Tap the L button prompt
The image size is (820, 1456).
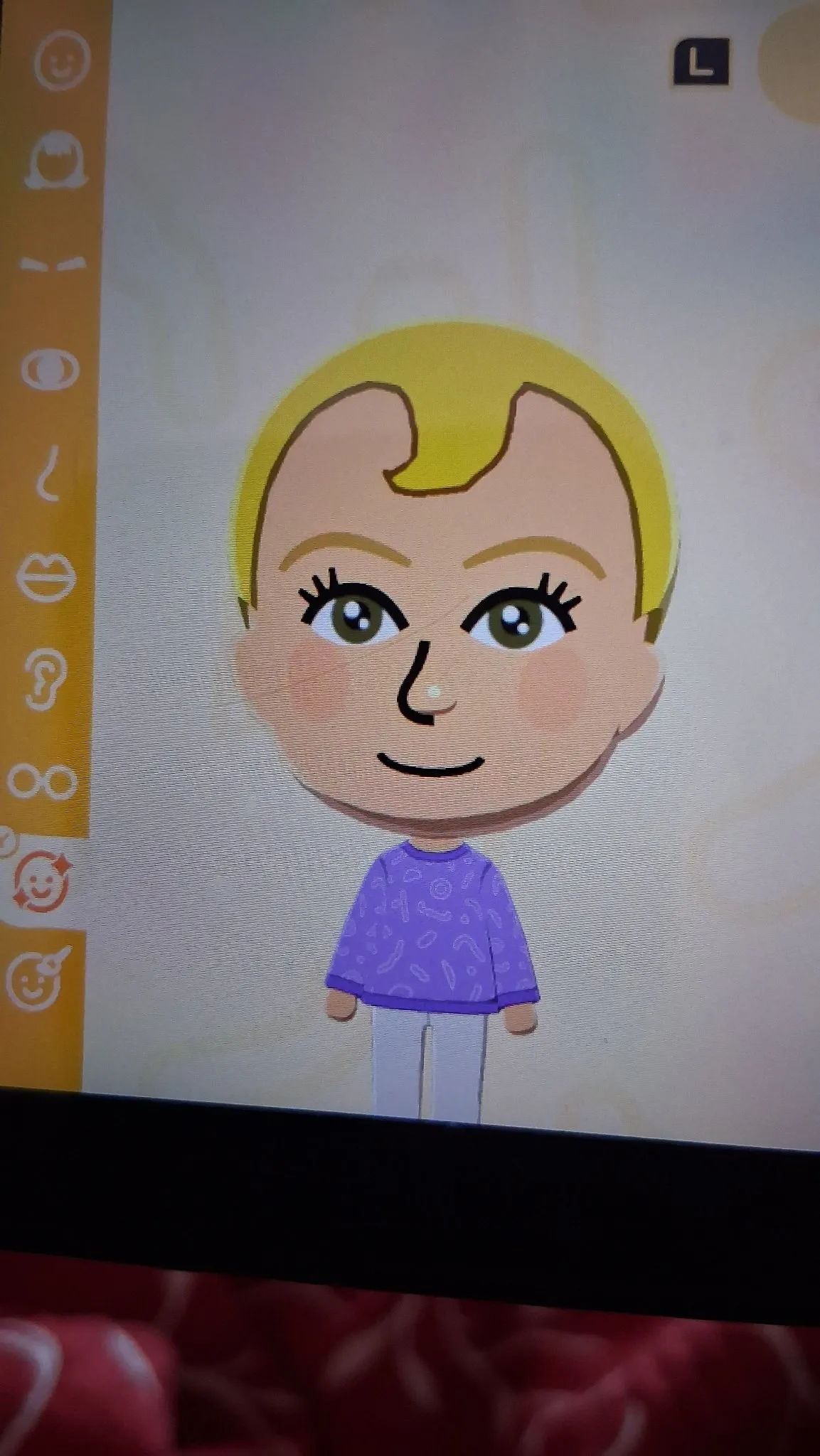701,62
